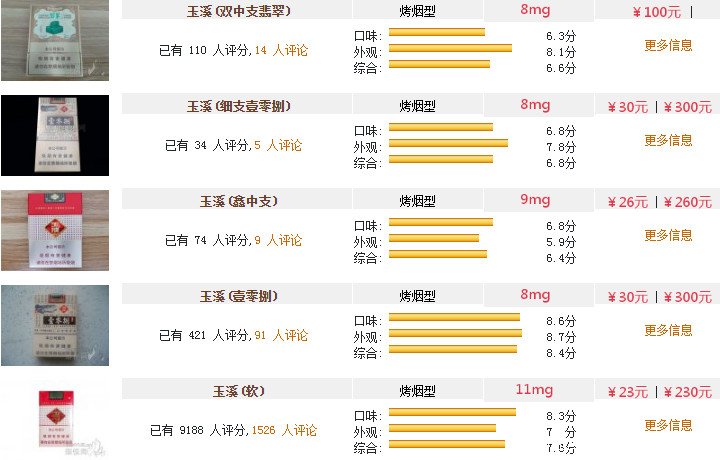Image resolution: width=720 pixels, height=460 pixels.
Task: Open the 玉溪(双中支翡翠) product image
Action: point(41,42)
